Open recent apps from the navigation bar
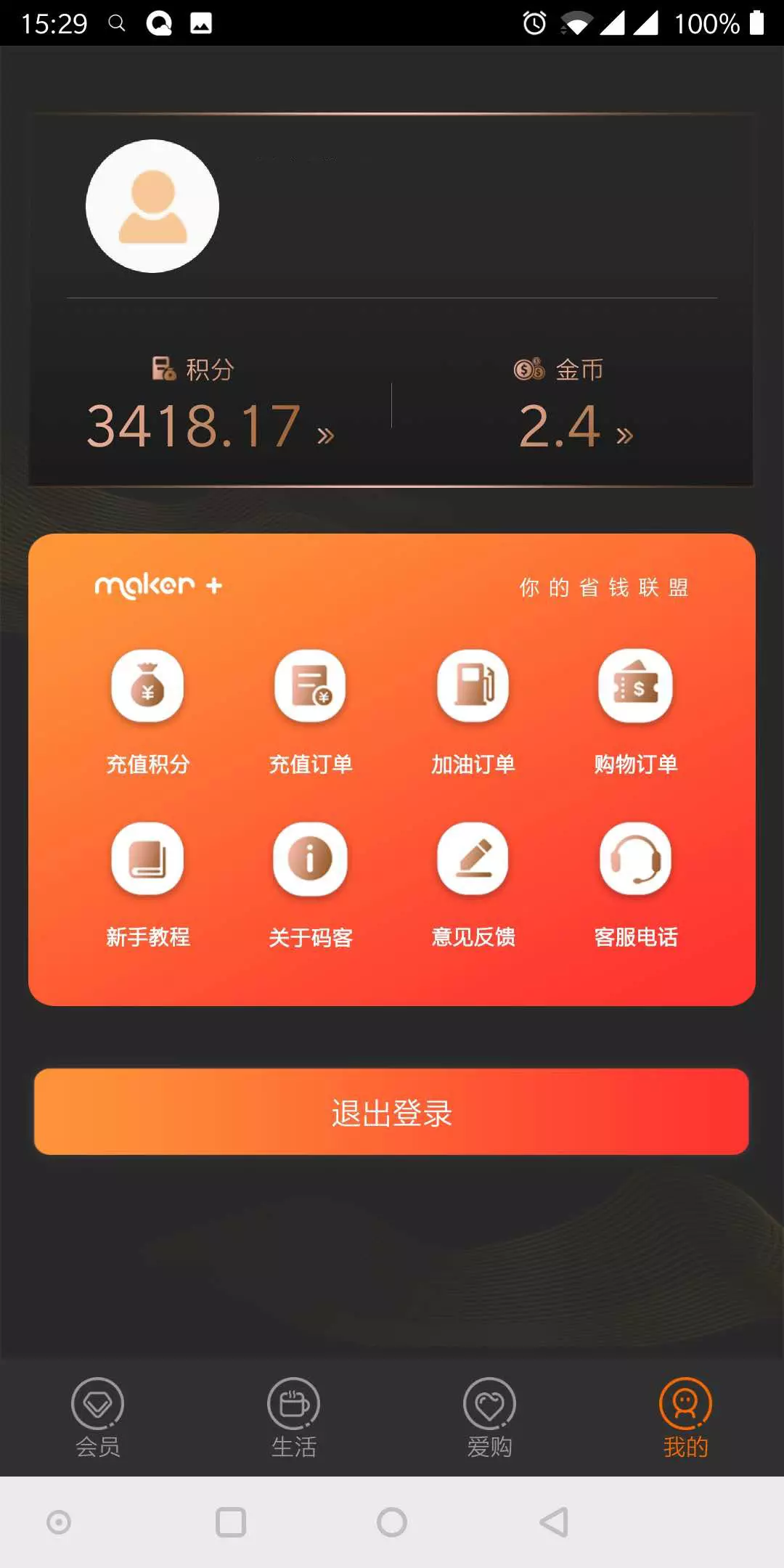This screenshot has height=1568, width=784. [x=231, y=1522]
